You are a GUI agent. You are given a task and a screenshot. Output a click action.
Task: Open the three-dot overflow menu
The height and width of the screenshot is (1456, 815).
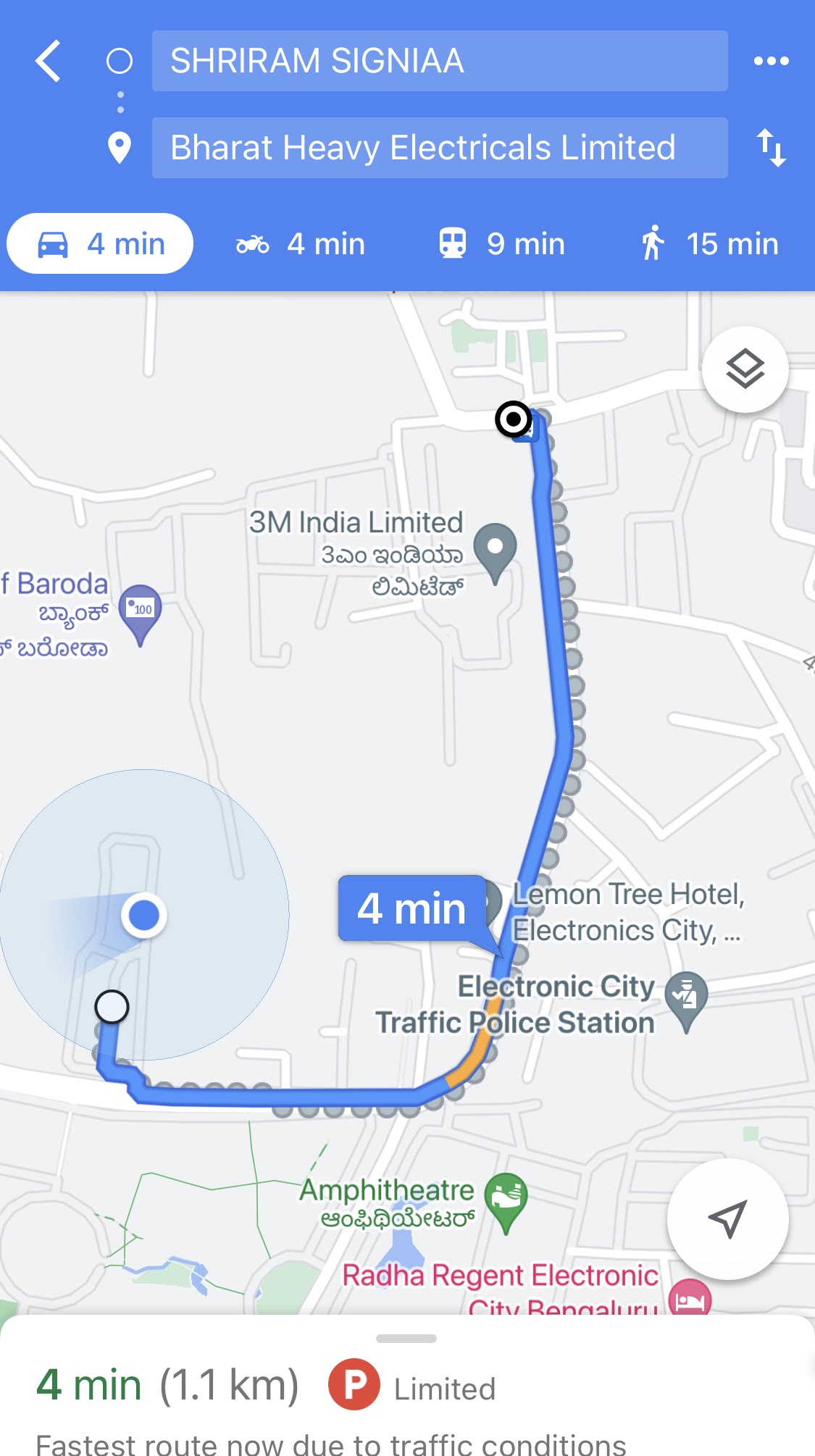771,61
